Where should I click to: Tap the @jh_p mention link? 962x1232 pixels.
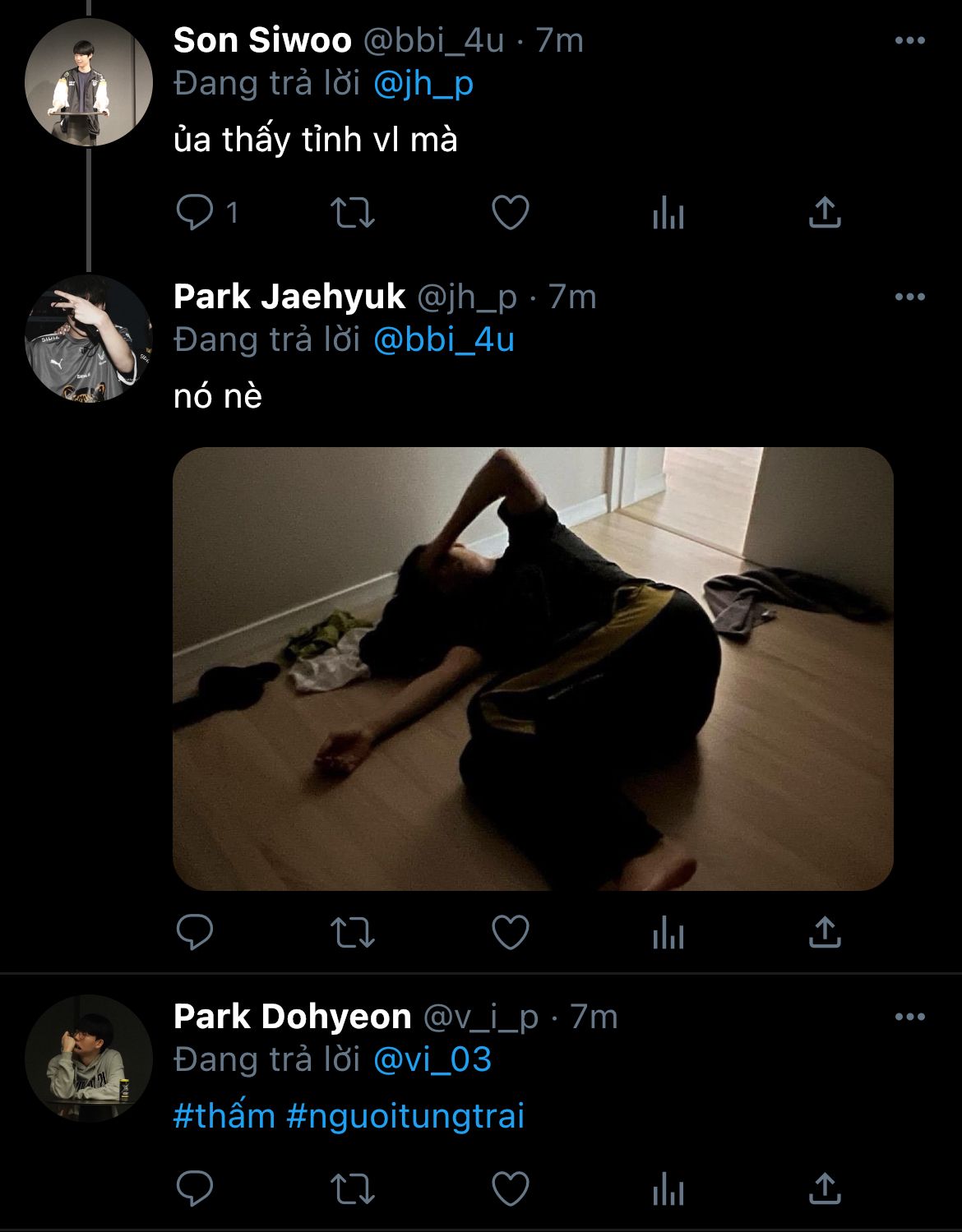(423, 84)
